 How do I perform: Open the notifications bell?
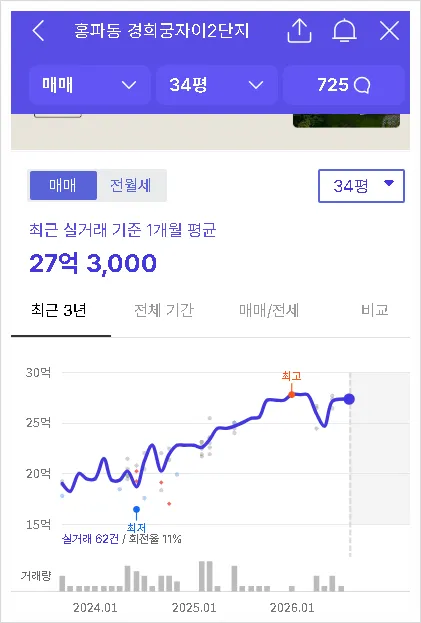(x=344, y=31)
